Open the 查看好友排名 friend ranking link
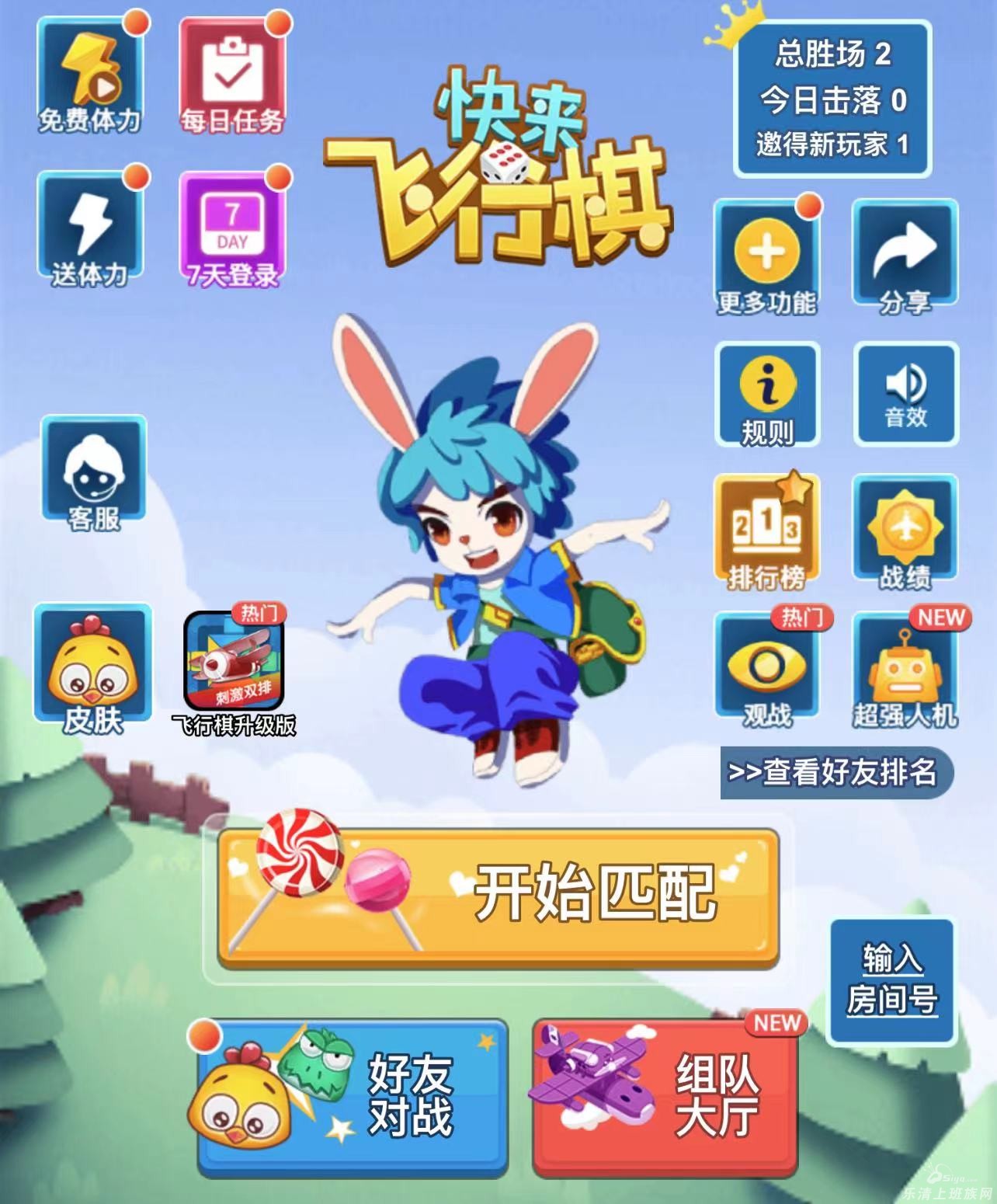Image resolution: width=997 pixels, height=1204 pixels. [835, 772]
